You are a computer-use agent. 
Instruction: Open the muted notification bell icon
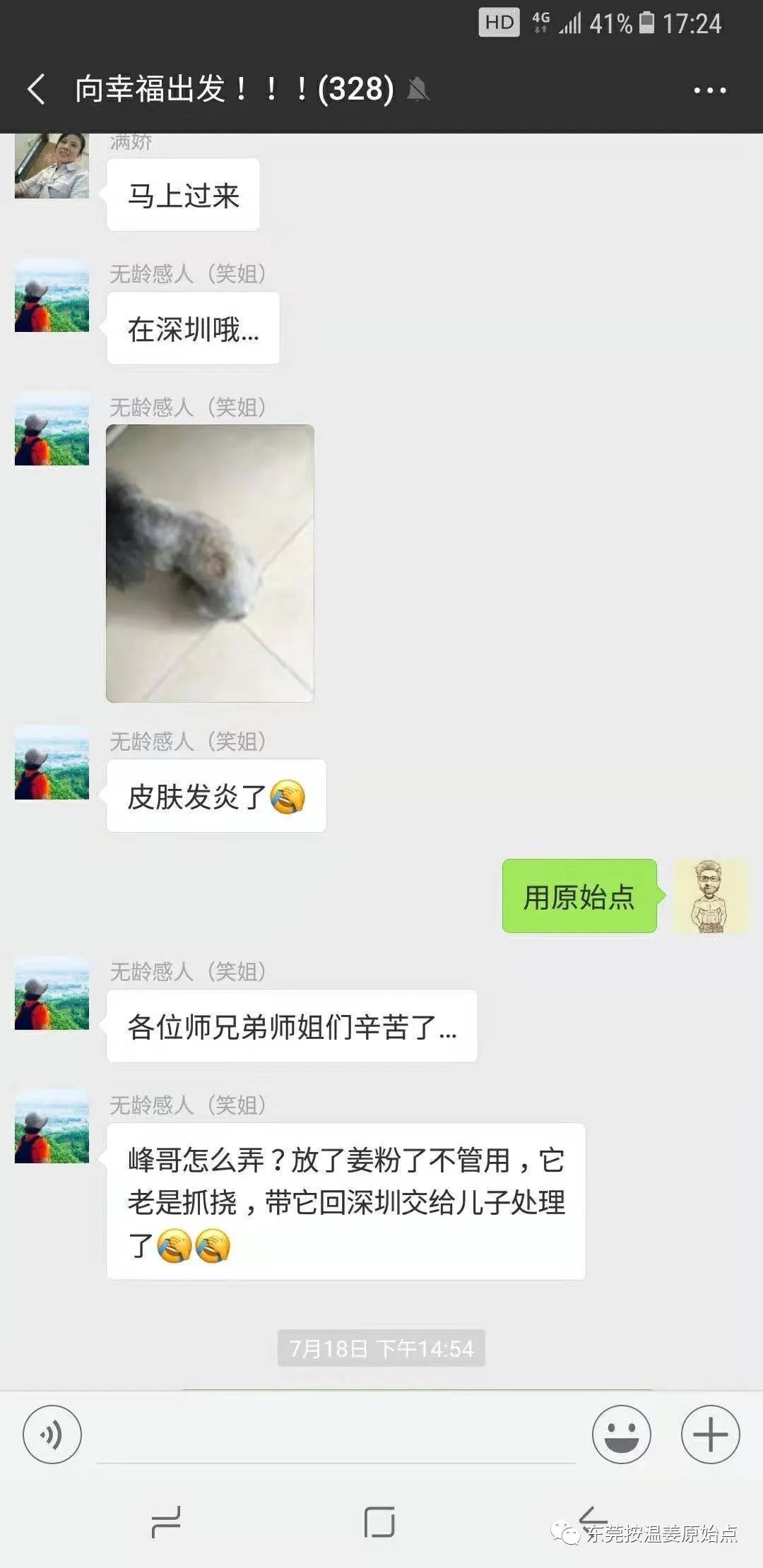click(x=418, y=90)
